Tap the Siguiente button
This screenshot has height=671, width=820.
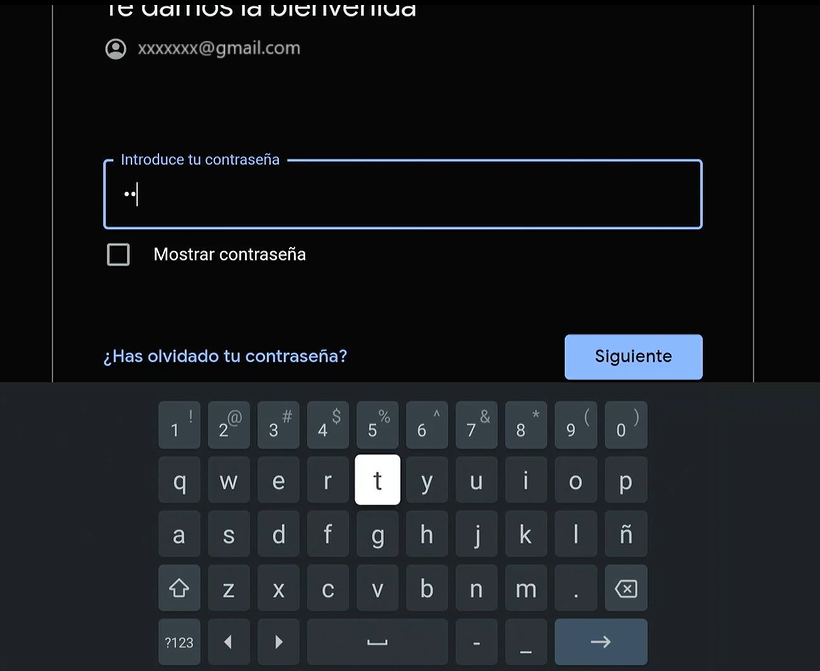633,356
